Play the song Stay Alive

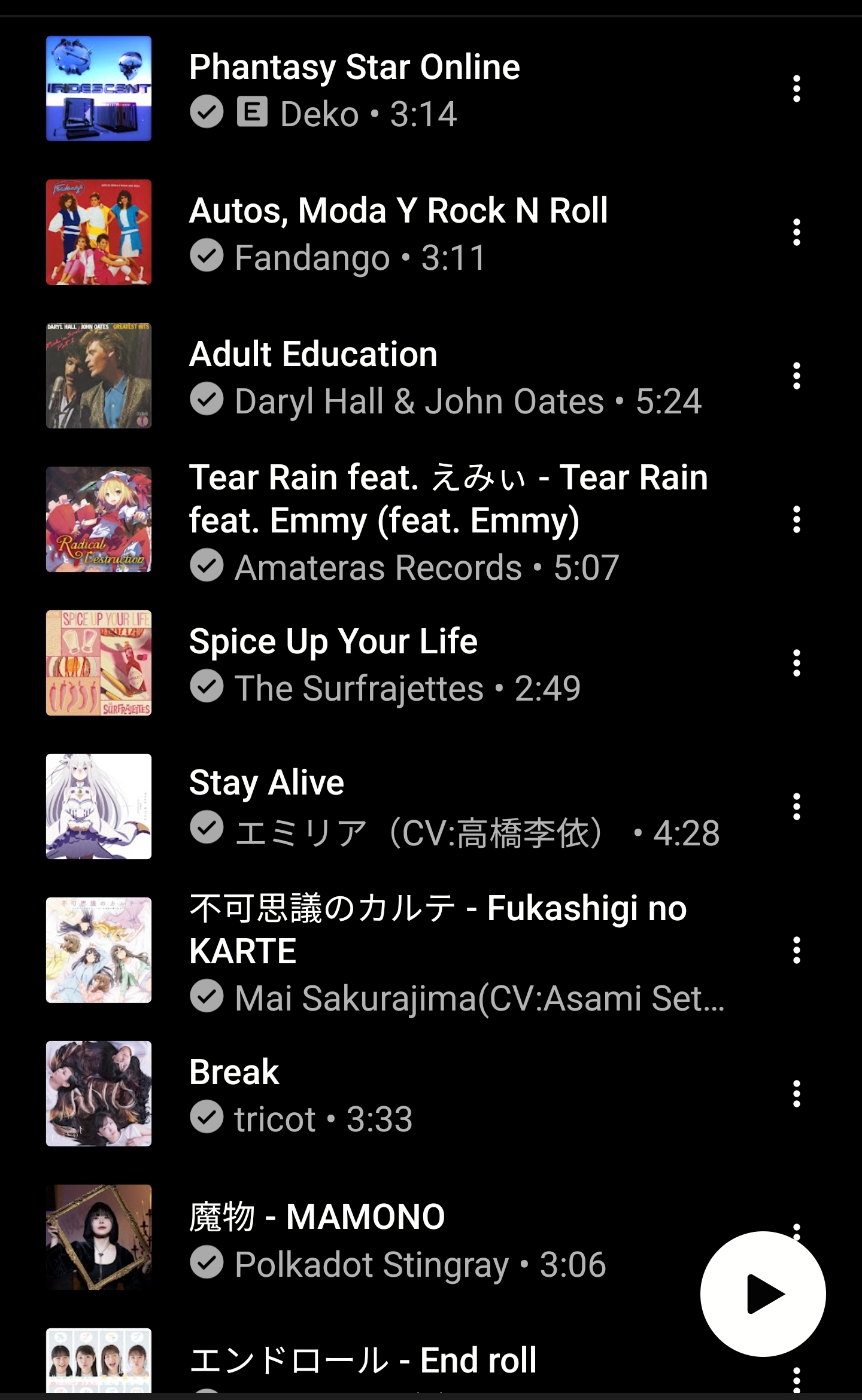[266, 783]
